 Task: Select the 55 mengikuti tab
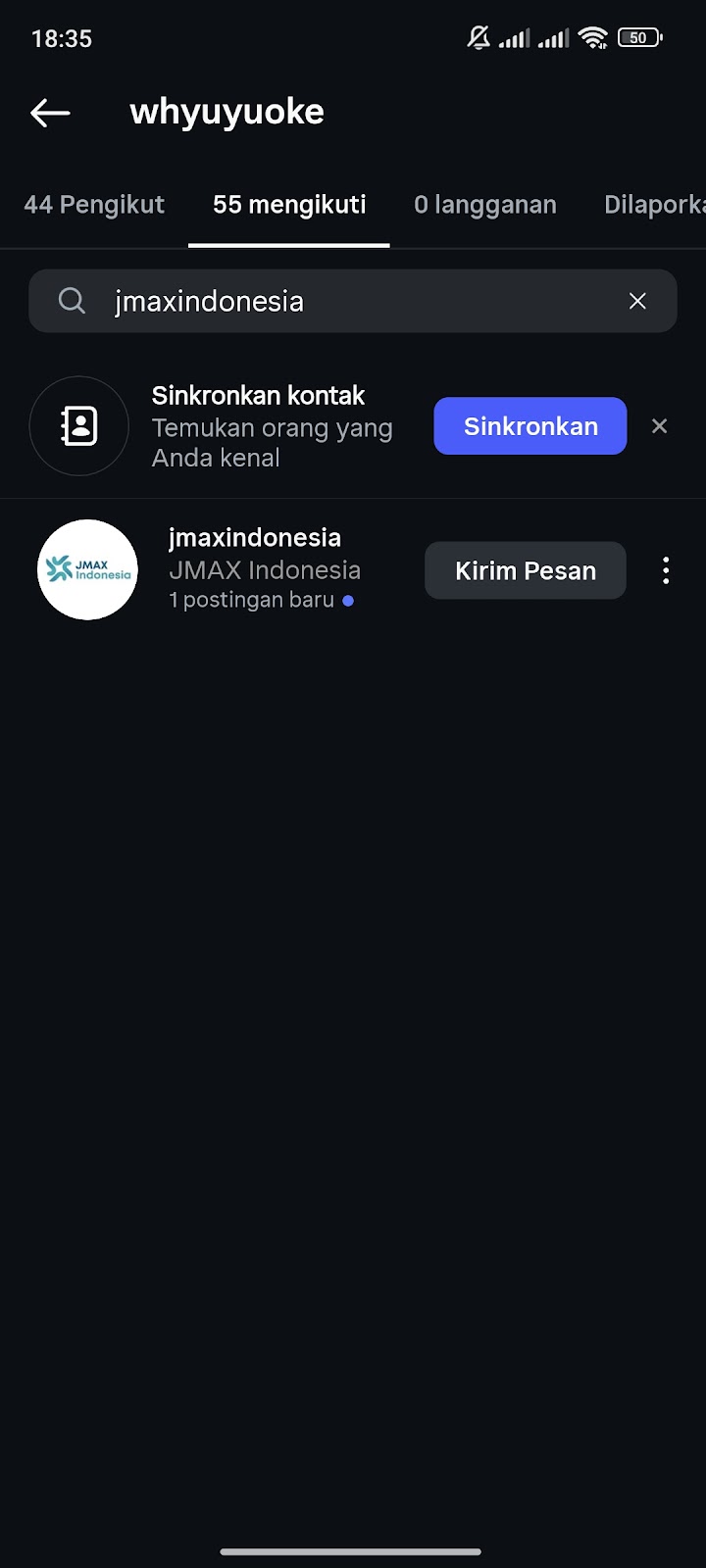tap(289, 205)
